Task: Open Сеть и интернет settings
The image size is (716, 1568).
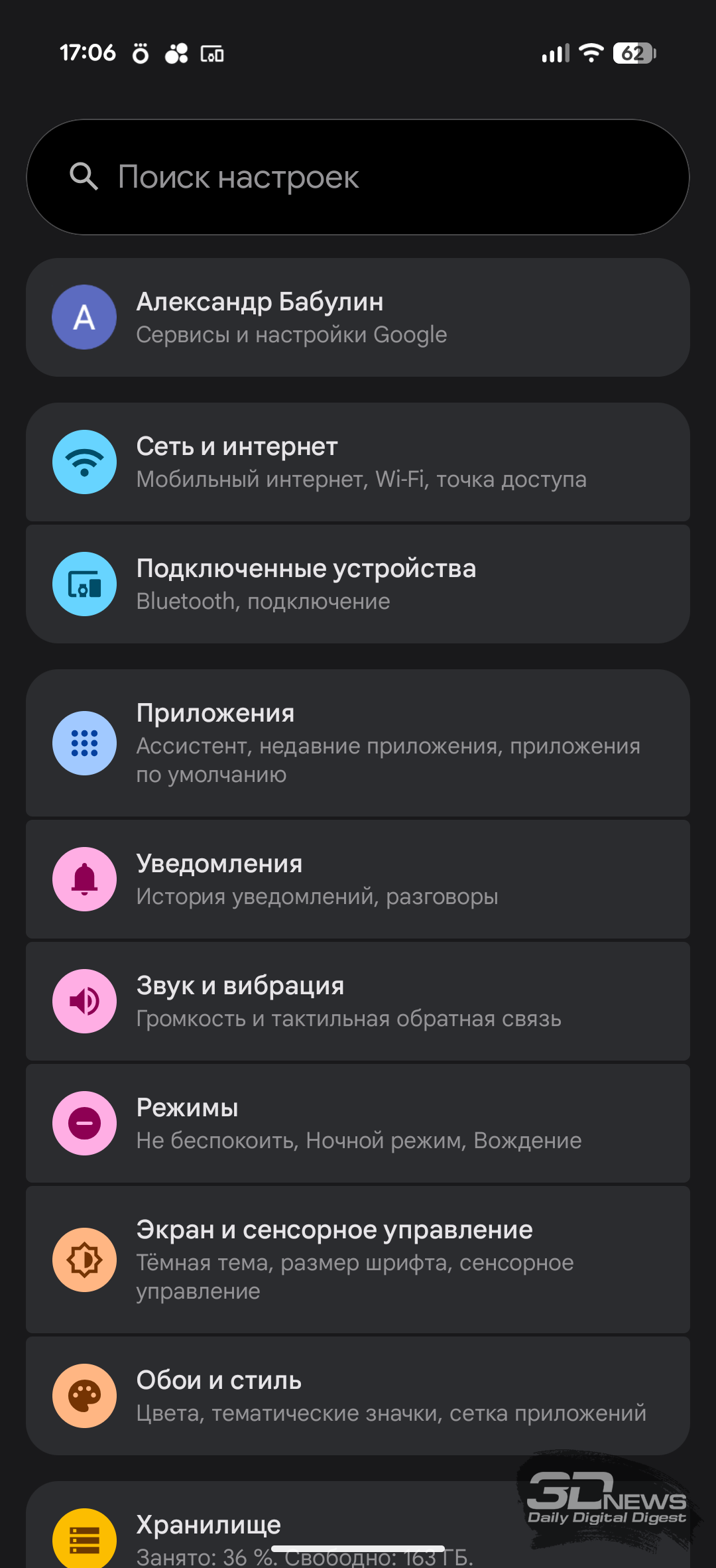Action: tap(358, 462)
